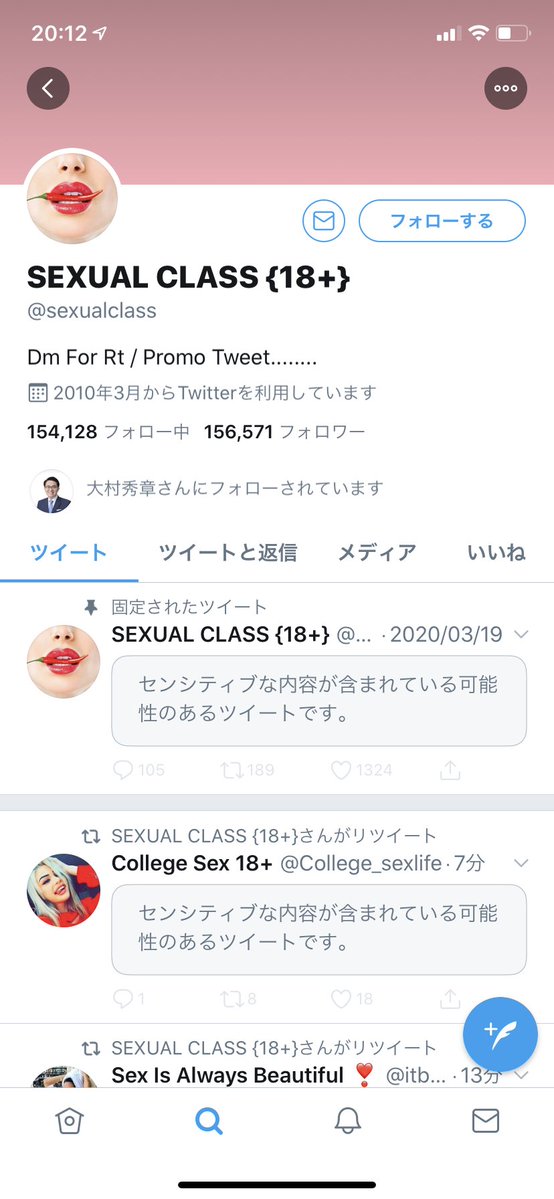Like the College Sex 18+ retweet
The width and height of the screenshot is (554, 1199).
tap(341, 999)
